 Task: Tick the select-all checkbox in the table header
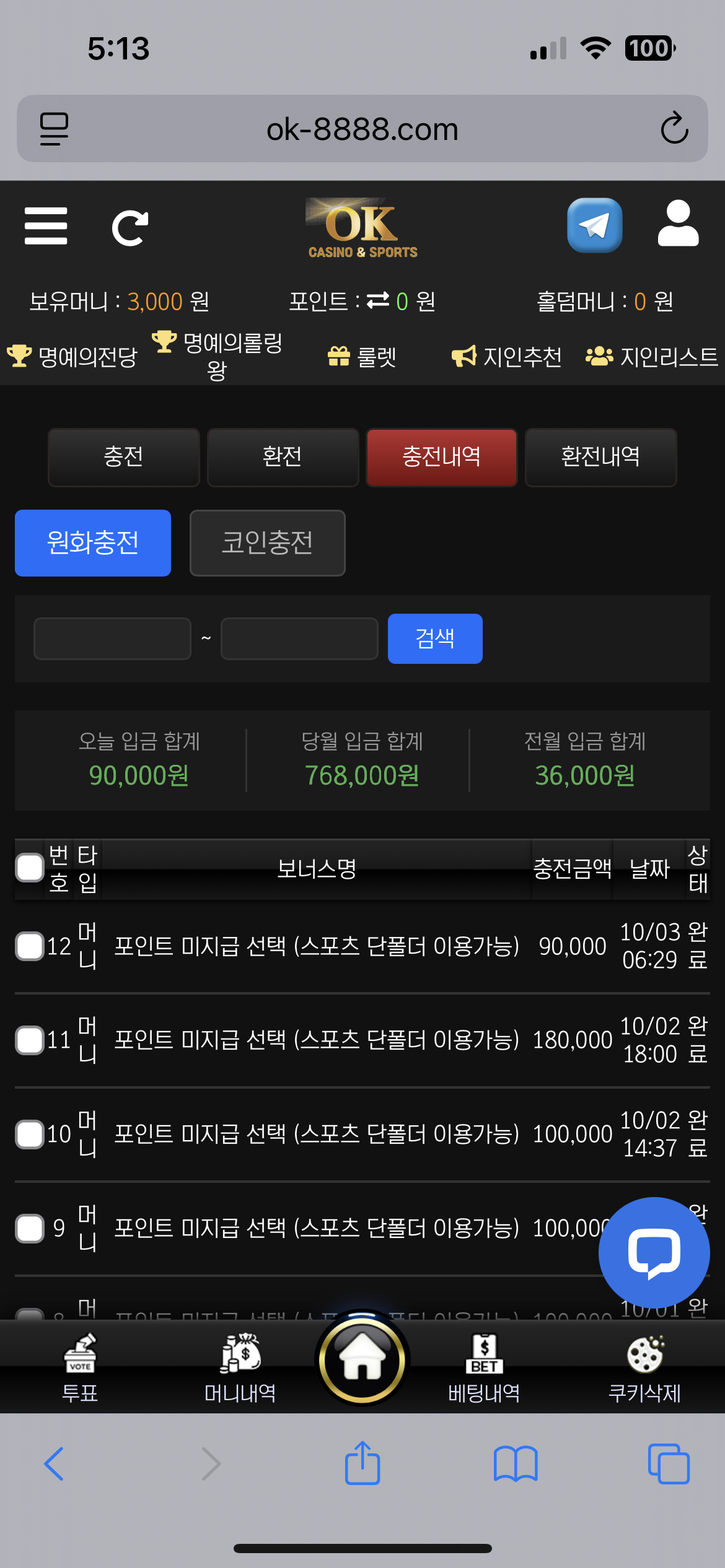coord(30,868)
